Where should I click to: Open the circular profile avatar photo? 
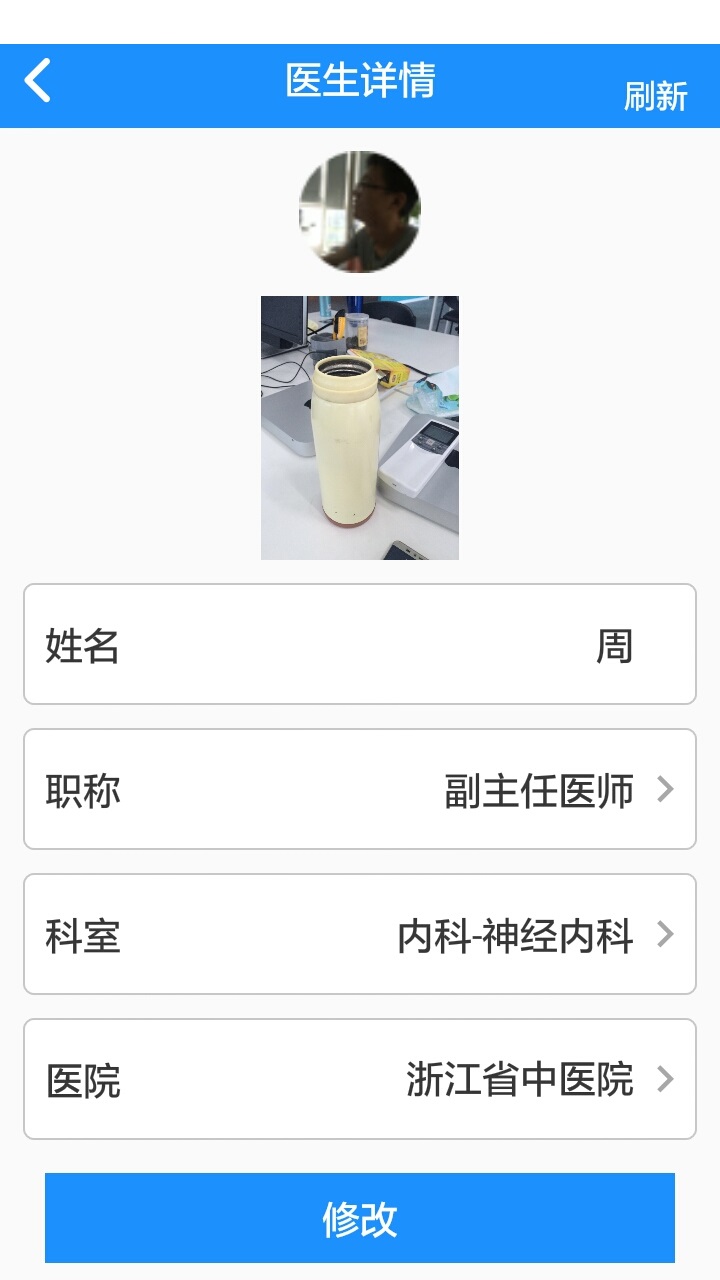pos(358,210)
